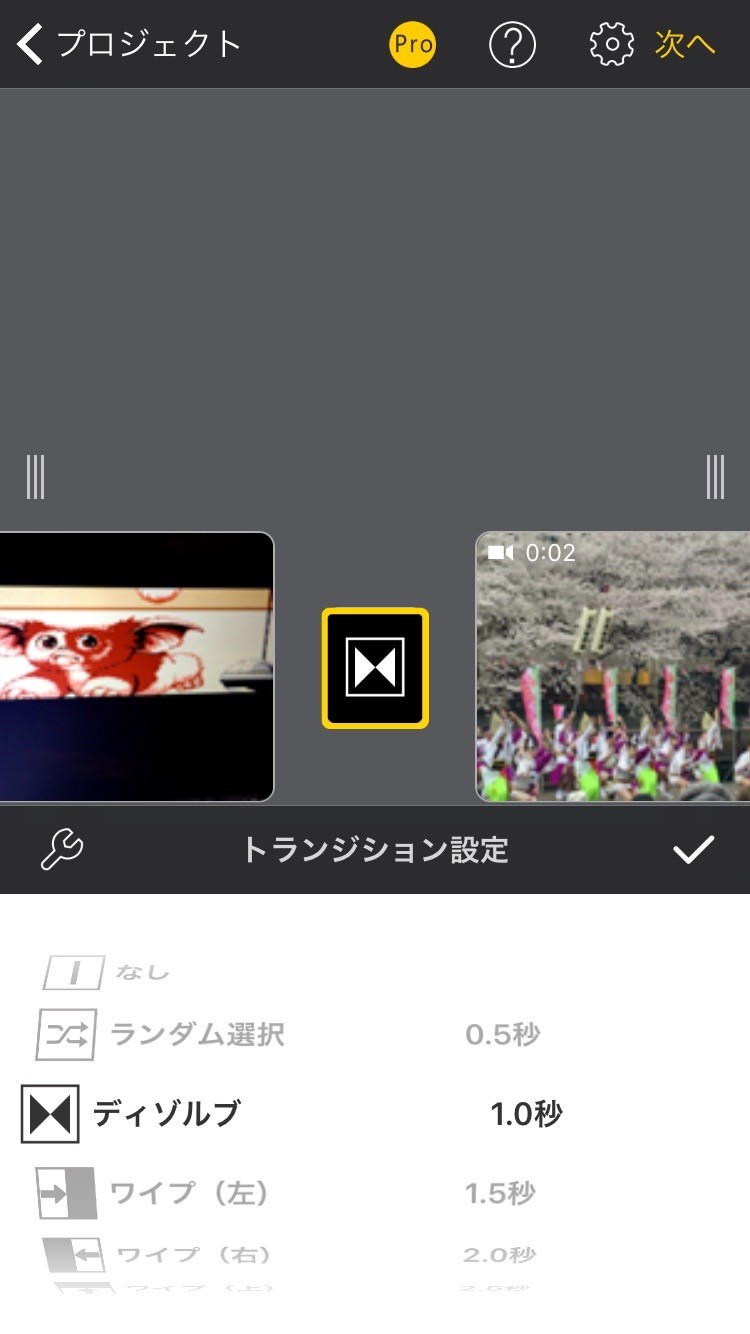Open the help question mark
The height and width of the screenshot is (1334, 750).
pos(512,45)
